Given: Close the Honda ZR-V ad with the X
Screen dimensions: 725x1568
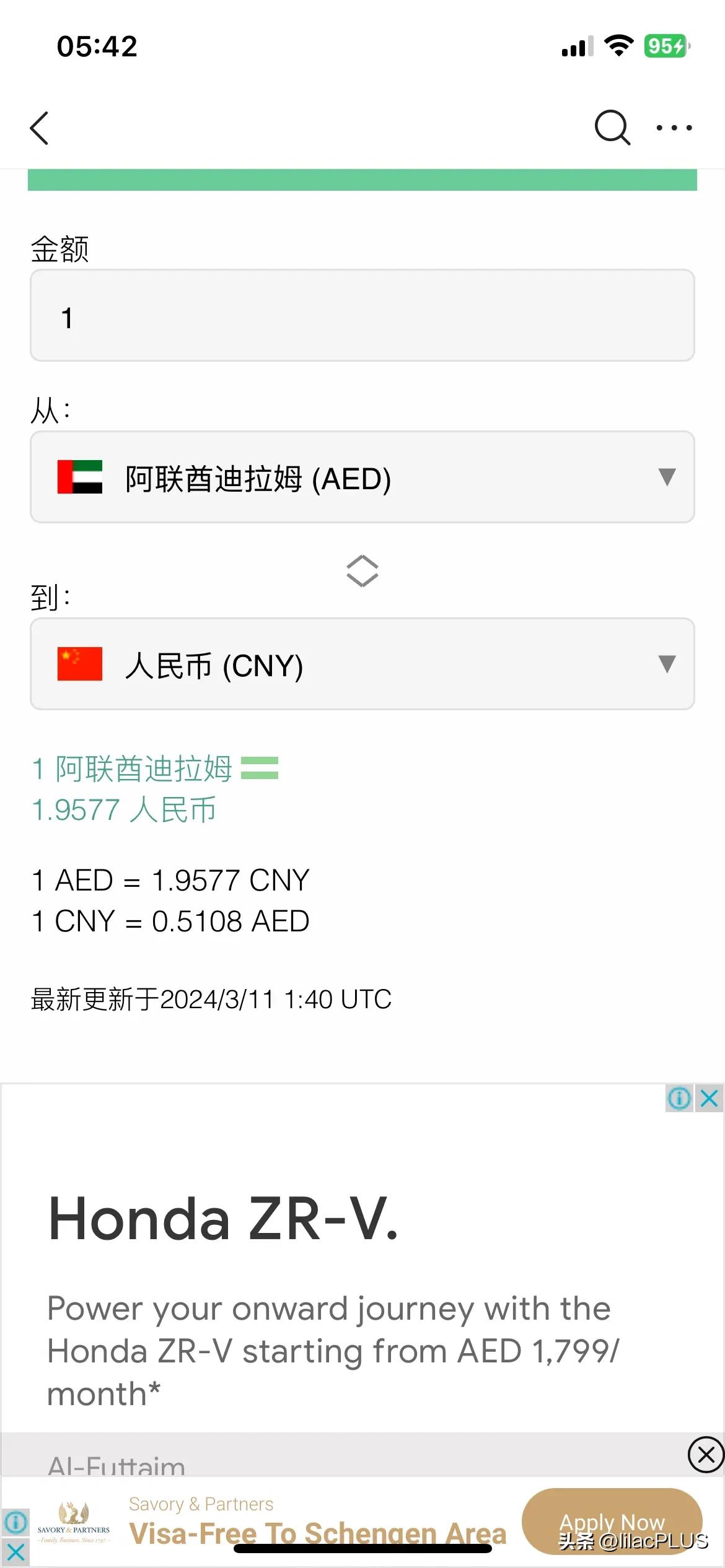Looking at the screenshot, I should pos(710,1098).
